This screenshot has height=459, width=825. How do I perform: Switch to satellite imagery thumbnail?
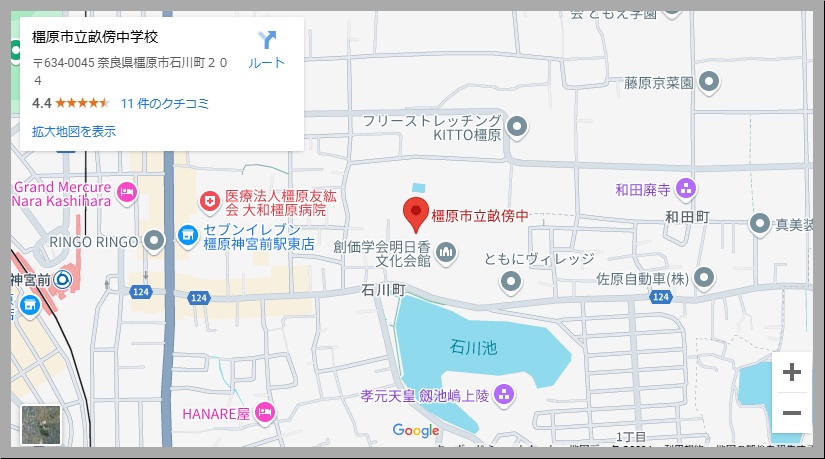click(41, 425)
